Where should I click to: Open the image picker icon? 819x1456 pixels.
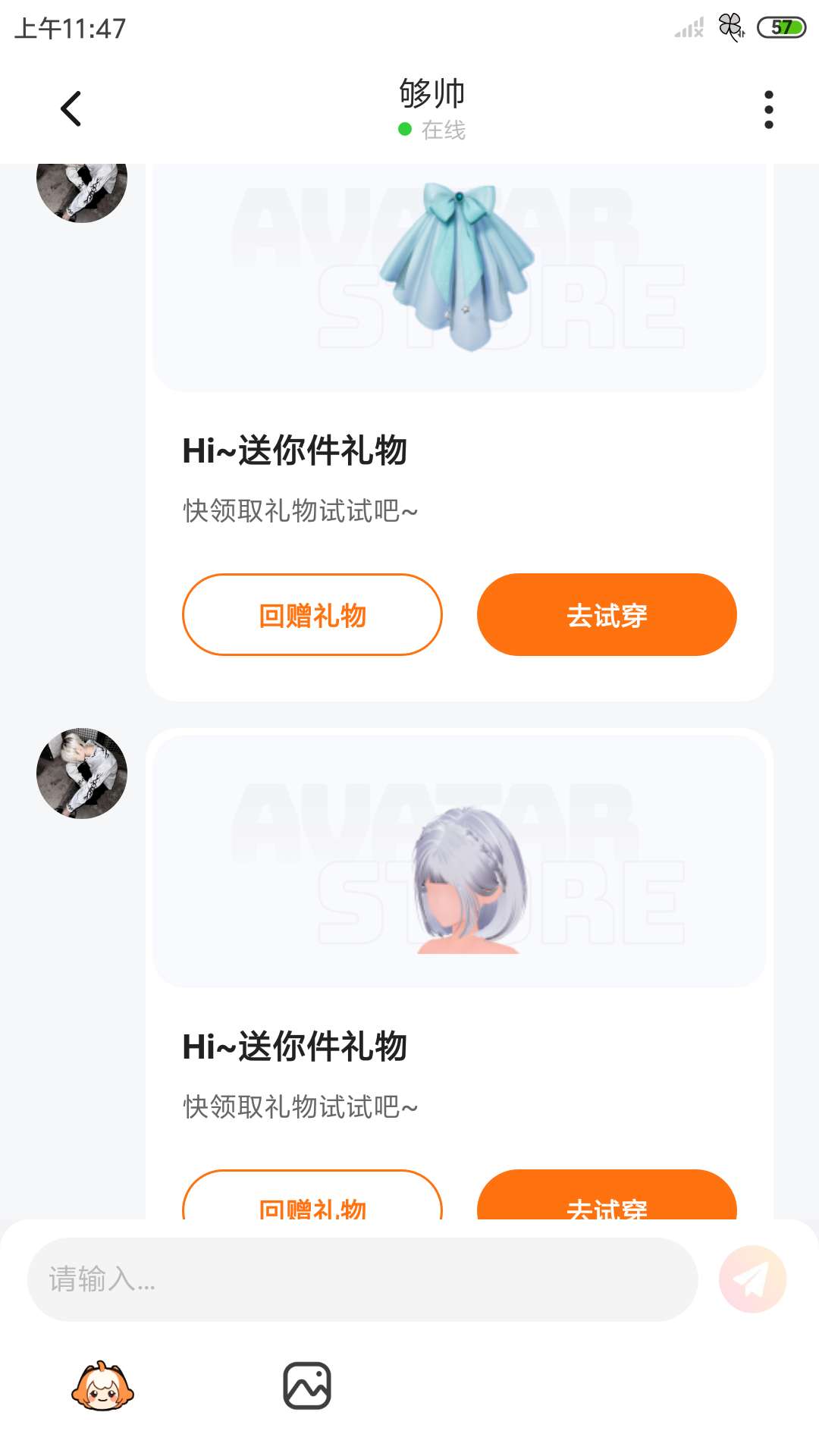[307, 1385]
